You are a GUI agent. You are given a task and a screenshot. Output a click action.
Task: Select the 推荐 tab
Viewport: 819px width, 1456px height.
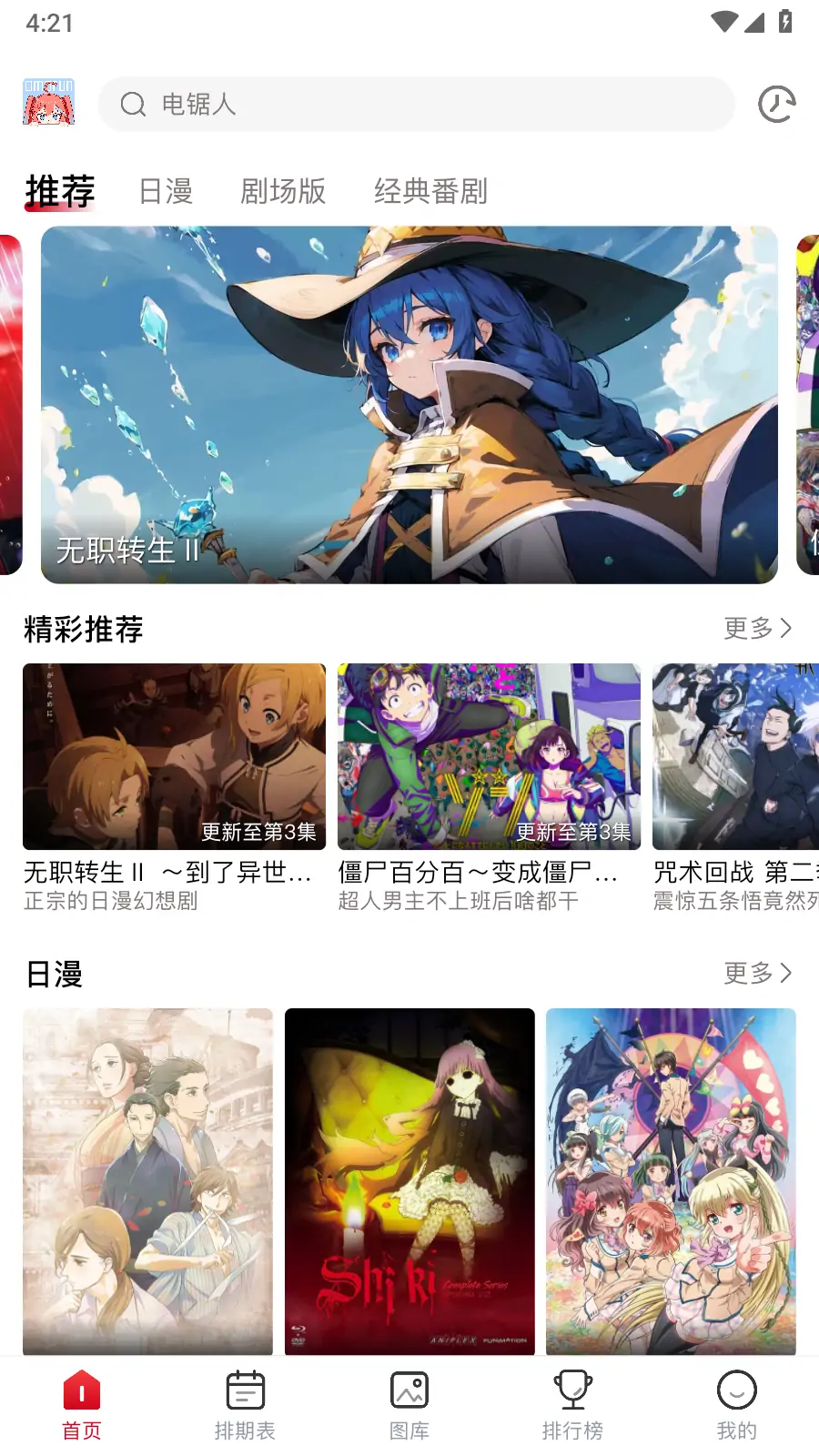click(x=59, y=192)
